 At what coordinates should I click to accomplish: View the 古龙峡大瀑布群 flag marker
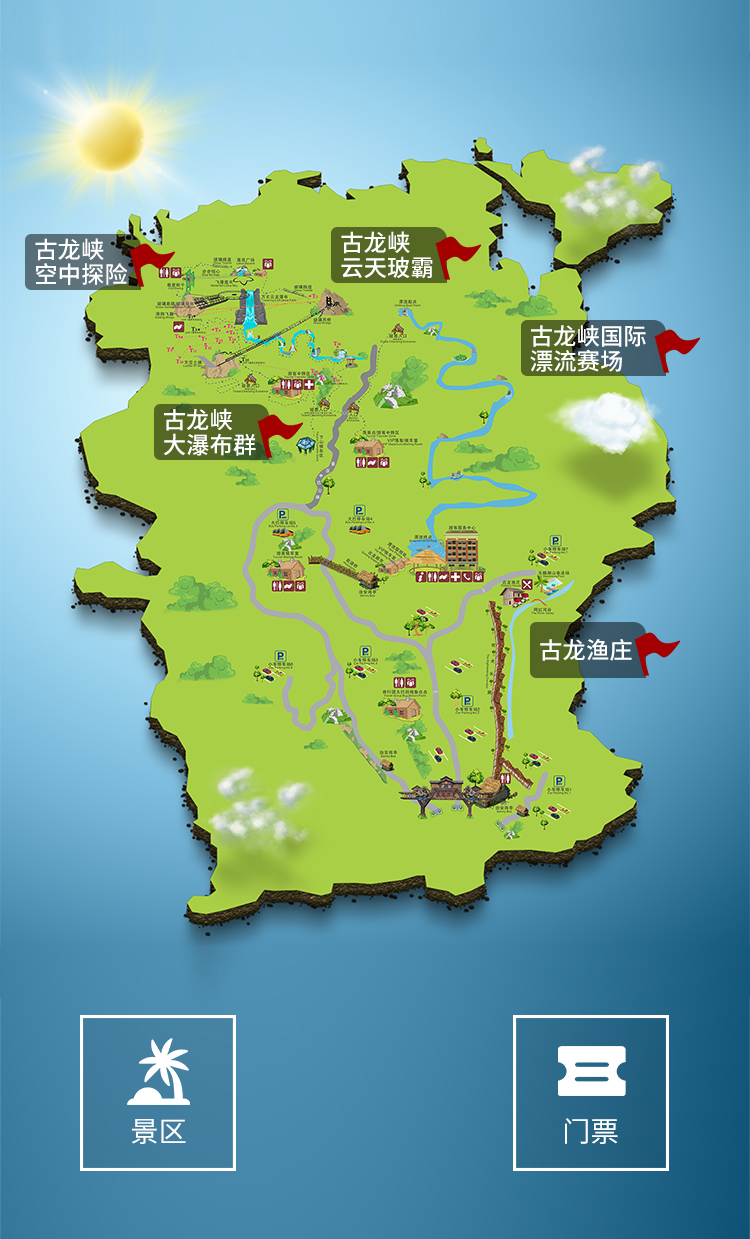(x=212, y=432)
